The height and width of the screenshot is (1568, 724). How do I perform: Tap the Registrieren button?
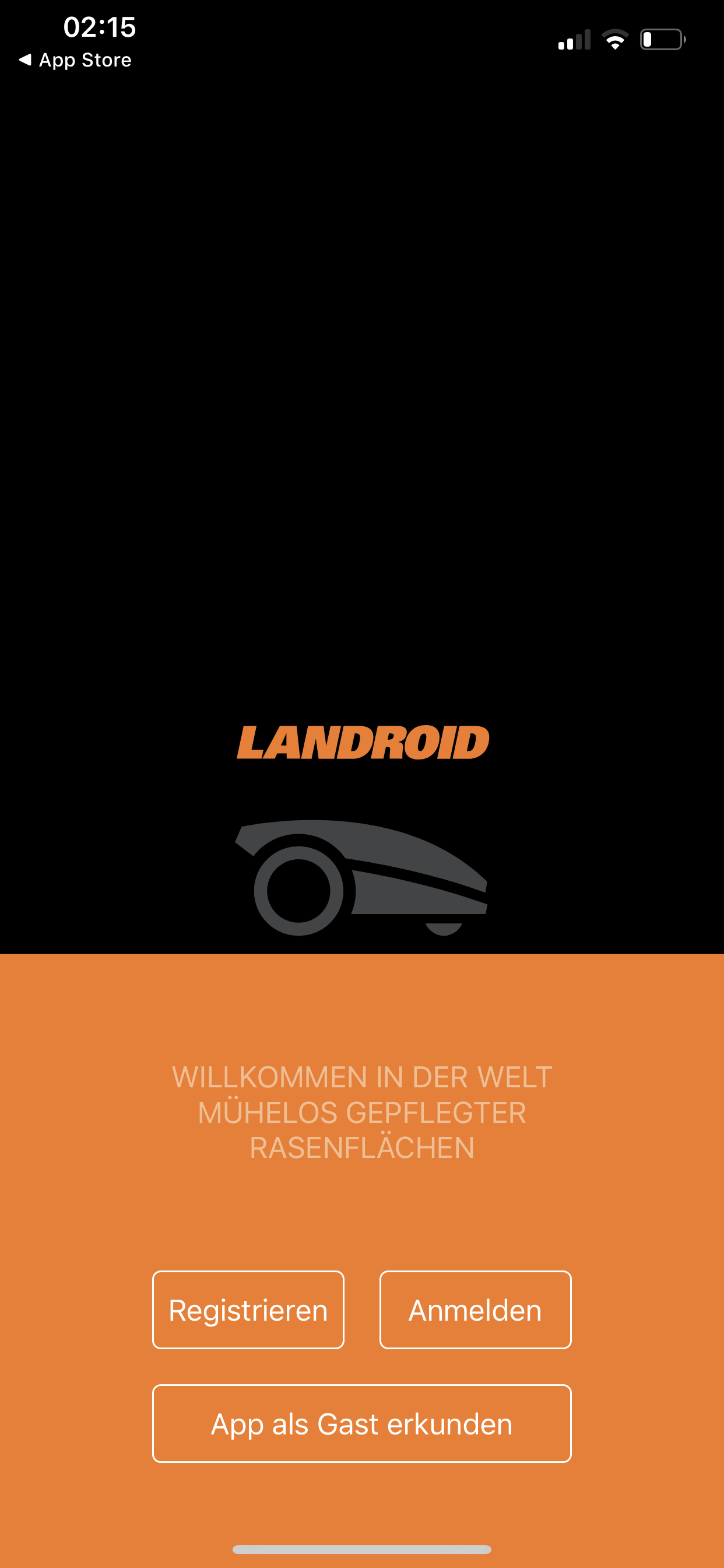pyautogui.click(x=248, y=1310)
